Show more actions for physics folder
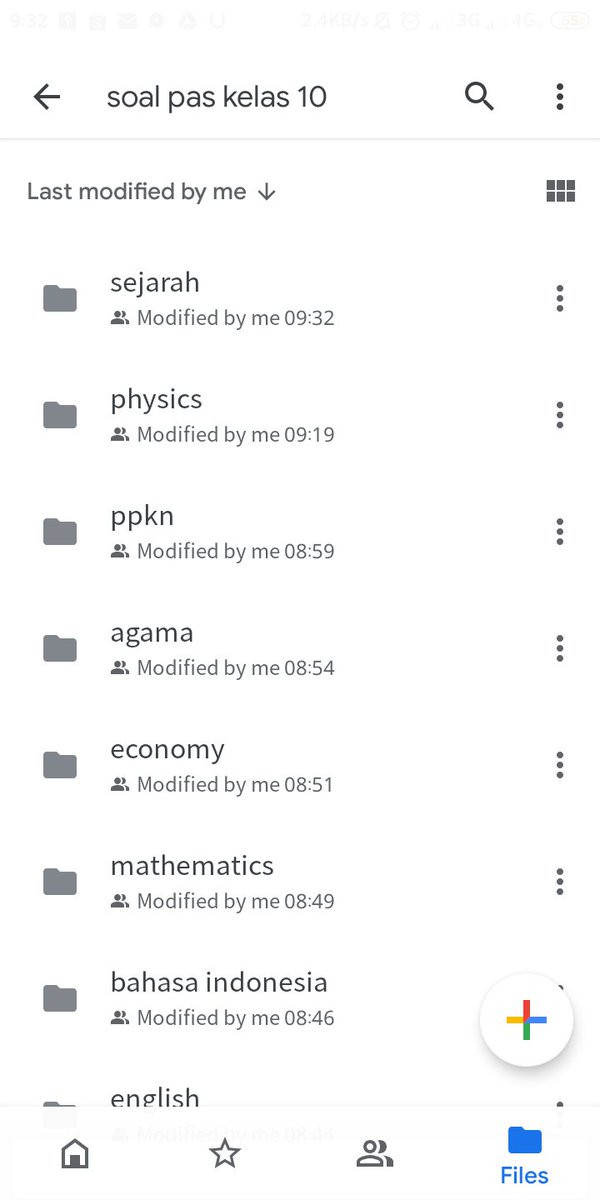Viewport: 600px width, 1200px height. 559,415
